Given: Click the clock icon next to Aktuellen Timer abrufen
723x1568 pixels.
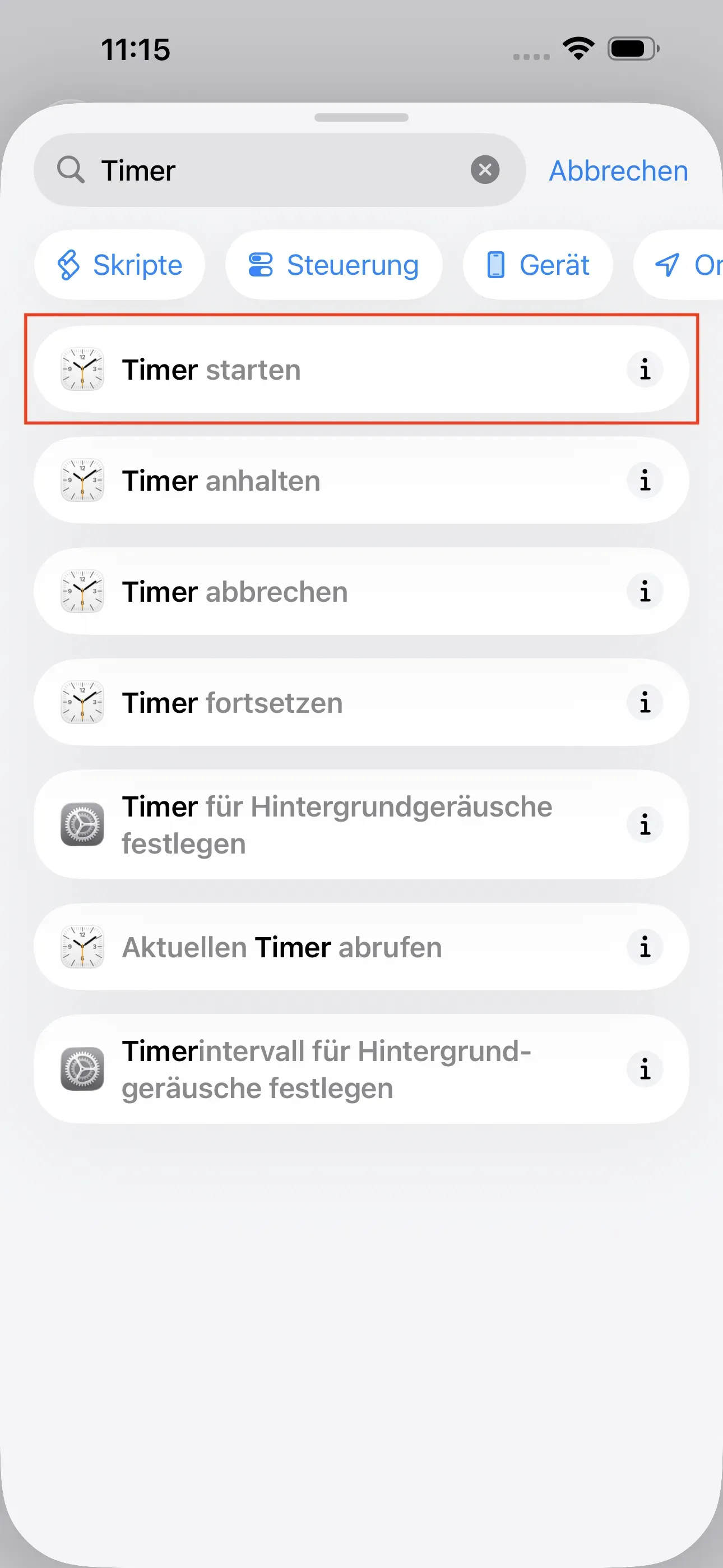Looking at the screenshot, I should 83,947.
